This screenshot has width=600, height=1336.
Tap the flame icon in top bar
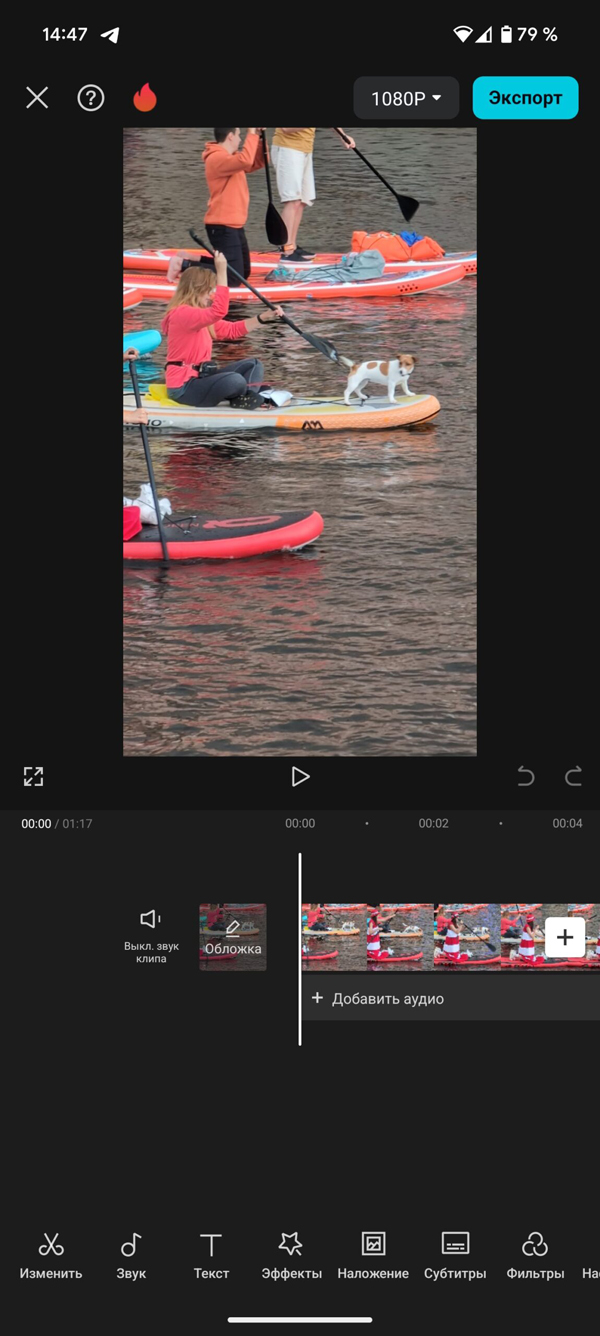(x=145, y=98)
